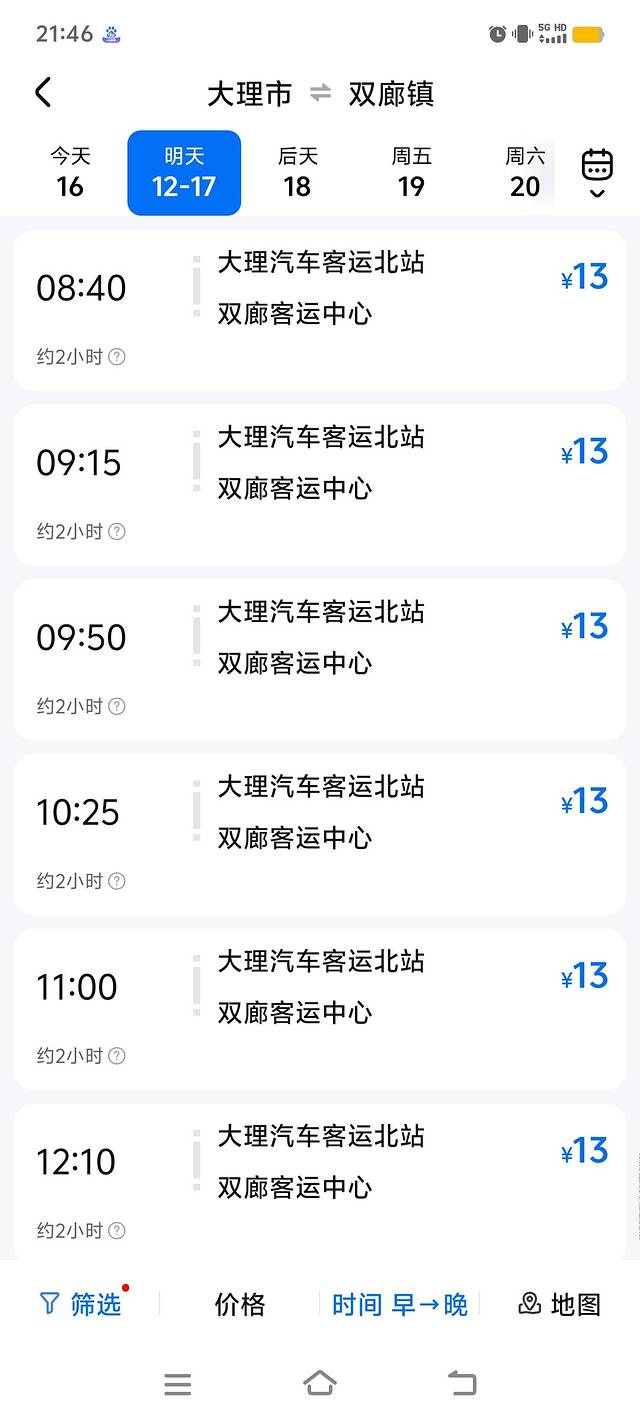This screenshot has height=1422, width=640.
Task: Go back using the top arrow
Action: tap(43, 93)
